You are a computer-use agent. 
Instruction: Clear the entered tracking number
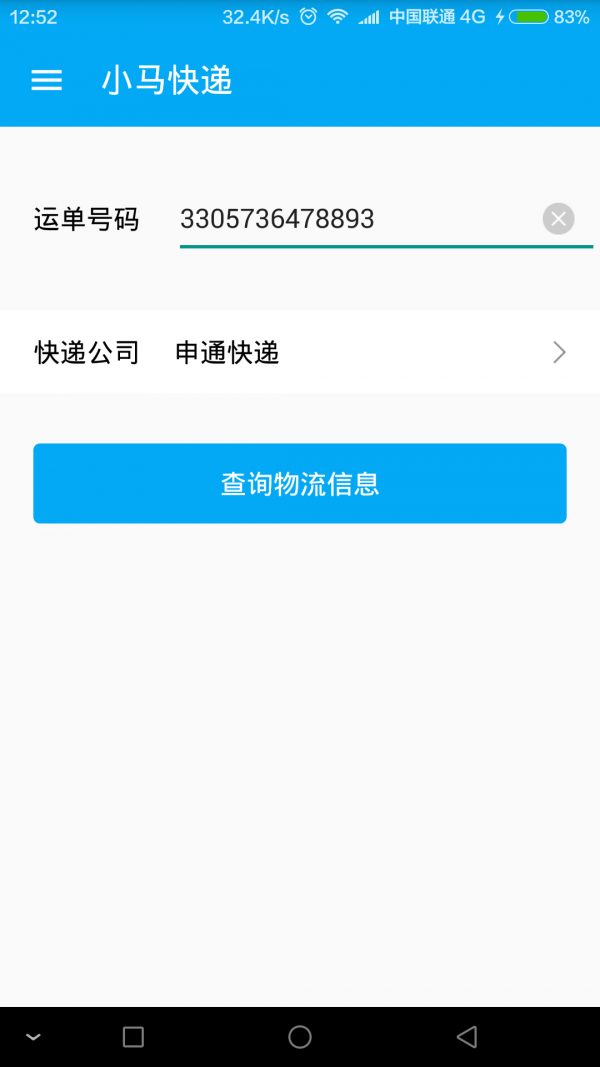(558, 219)
